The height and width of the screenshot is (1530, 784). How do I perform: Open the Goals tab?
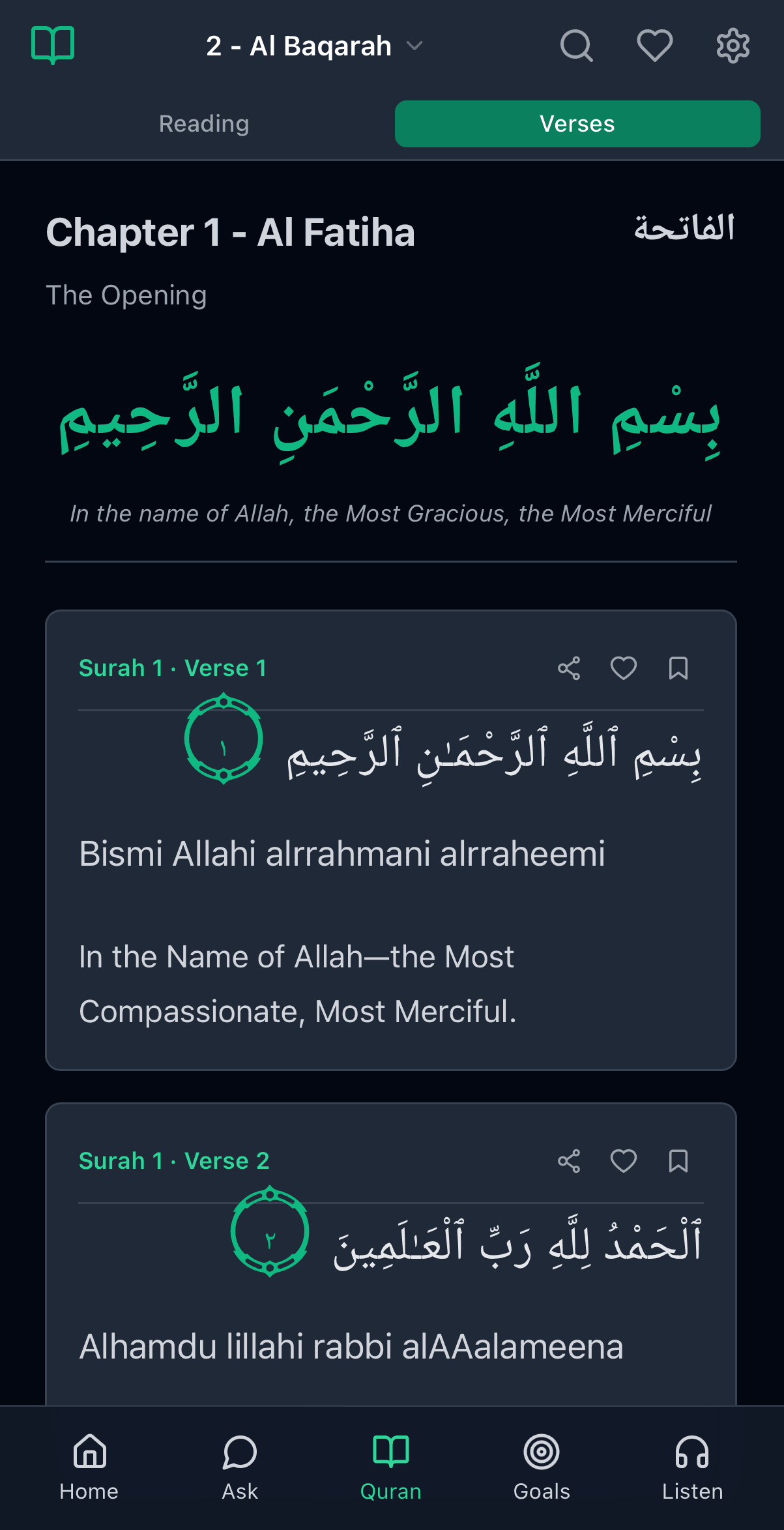tap(542, 1468)
